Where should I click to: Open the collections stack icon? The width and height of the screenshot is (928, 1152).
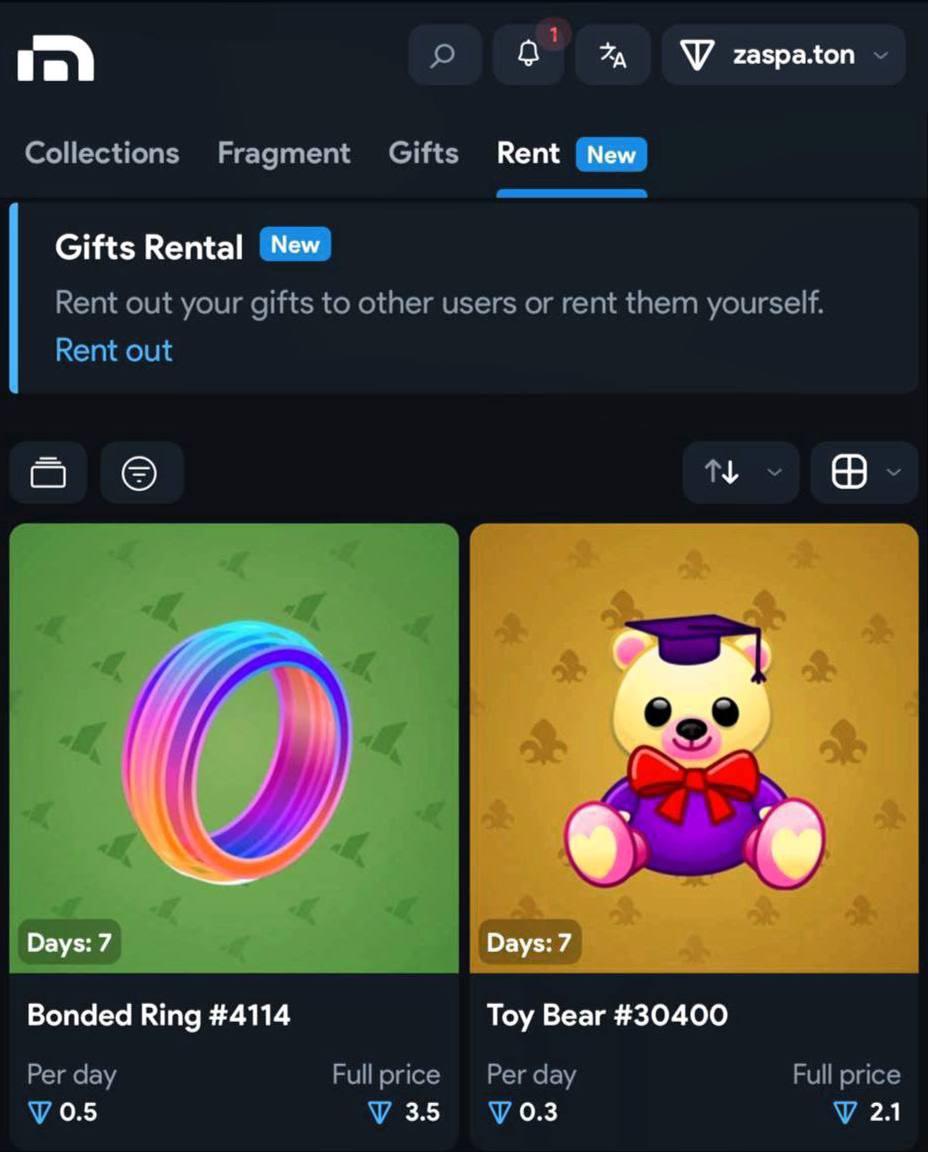[48, 472]
